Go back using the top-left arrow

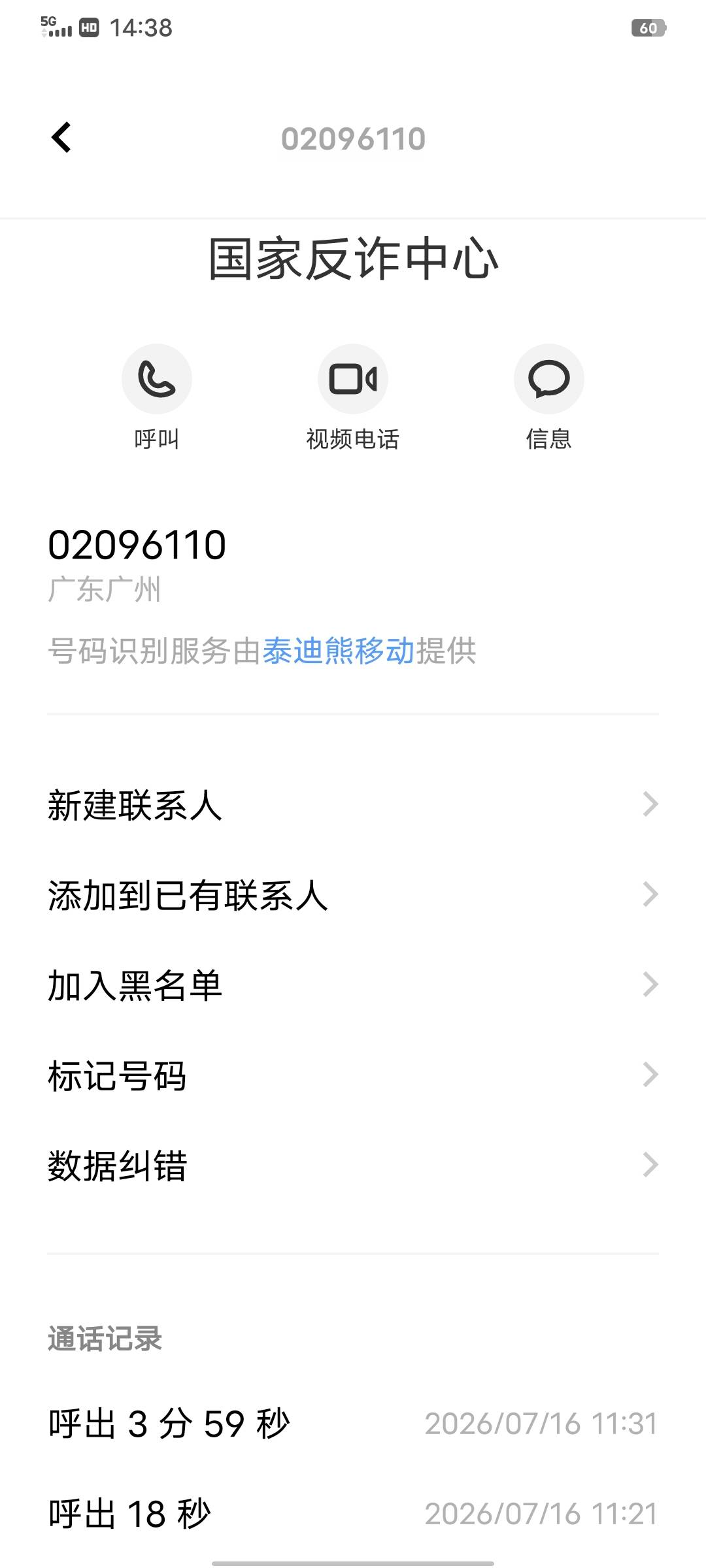click(61, 138)
